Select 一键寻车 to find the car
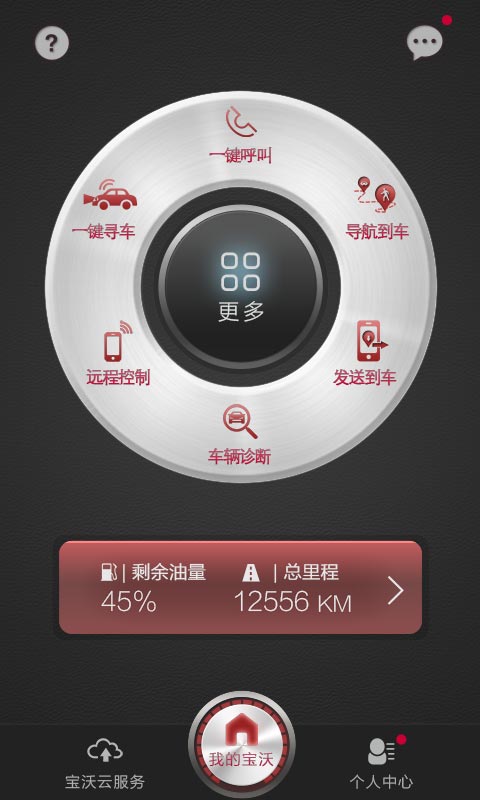Viewport: 480px width, 800px height. [105, 209]
